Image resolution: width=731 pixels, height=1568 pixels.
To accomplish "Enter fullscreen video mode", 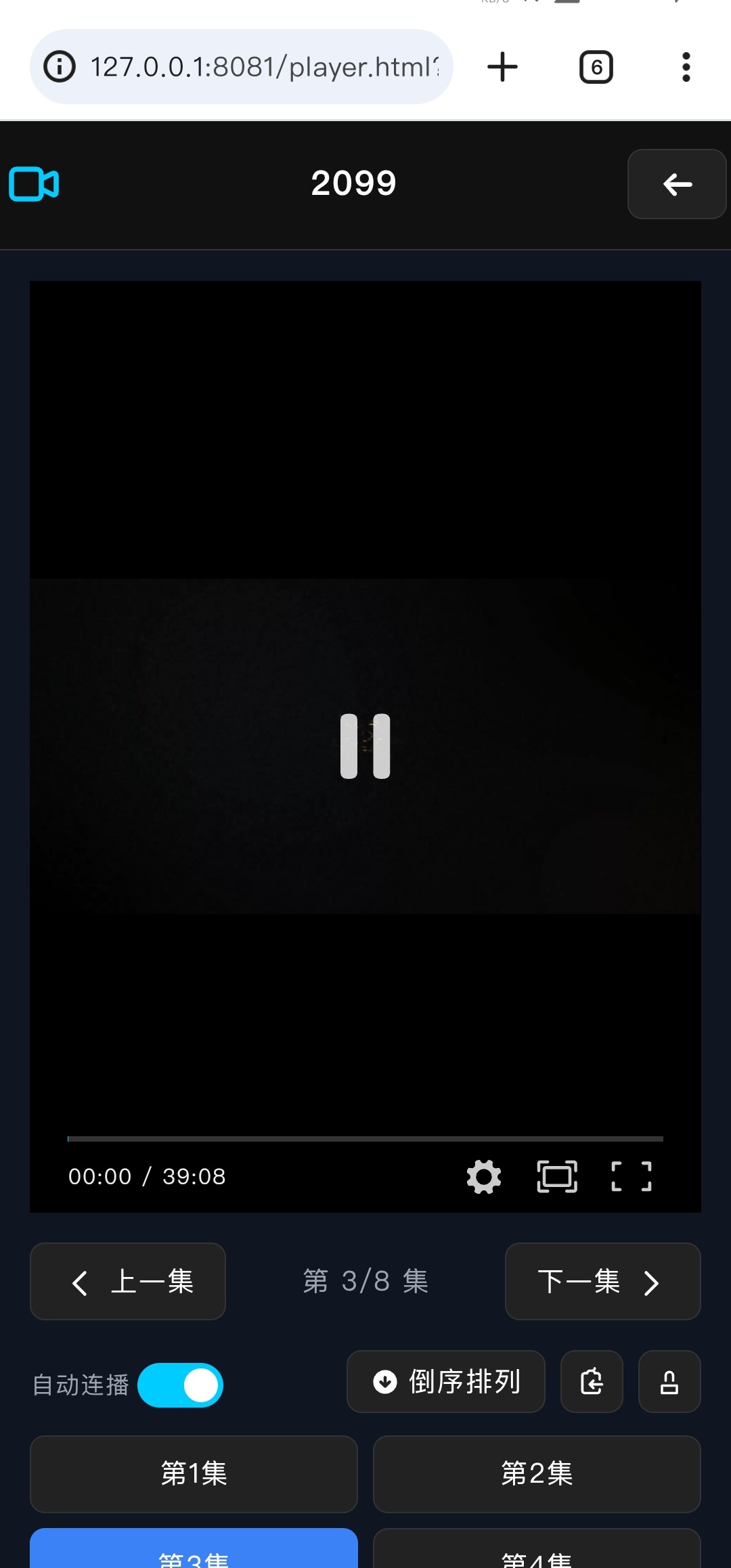I will [631, 1176].
